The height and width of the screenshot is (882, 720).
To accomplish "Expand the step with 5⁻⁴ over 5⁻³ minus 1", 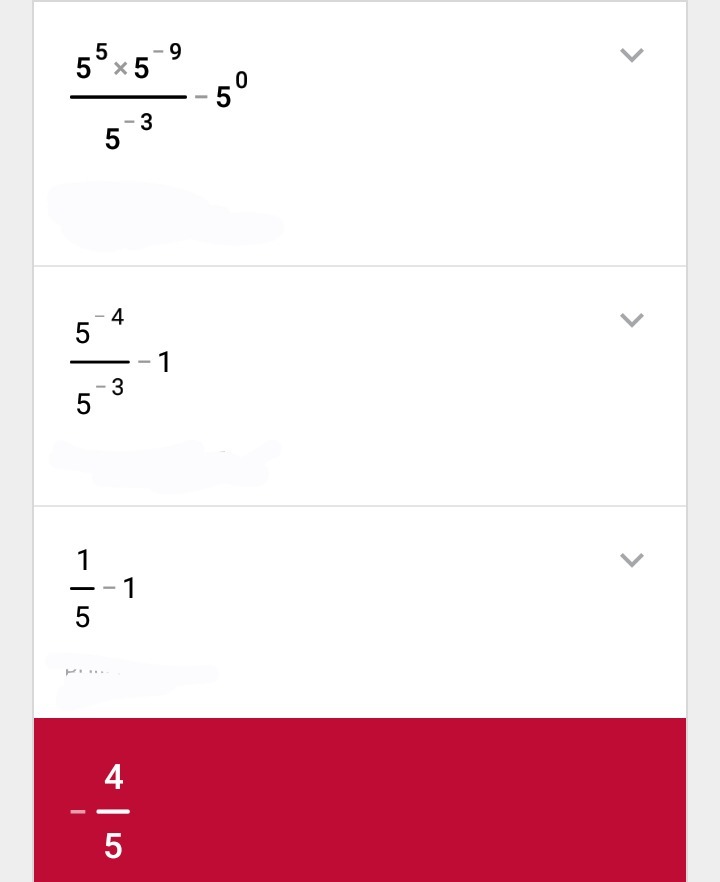I will [x=631, y=320].
